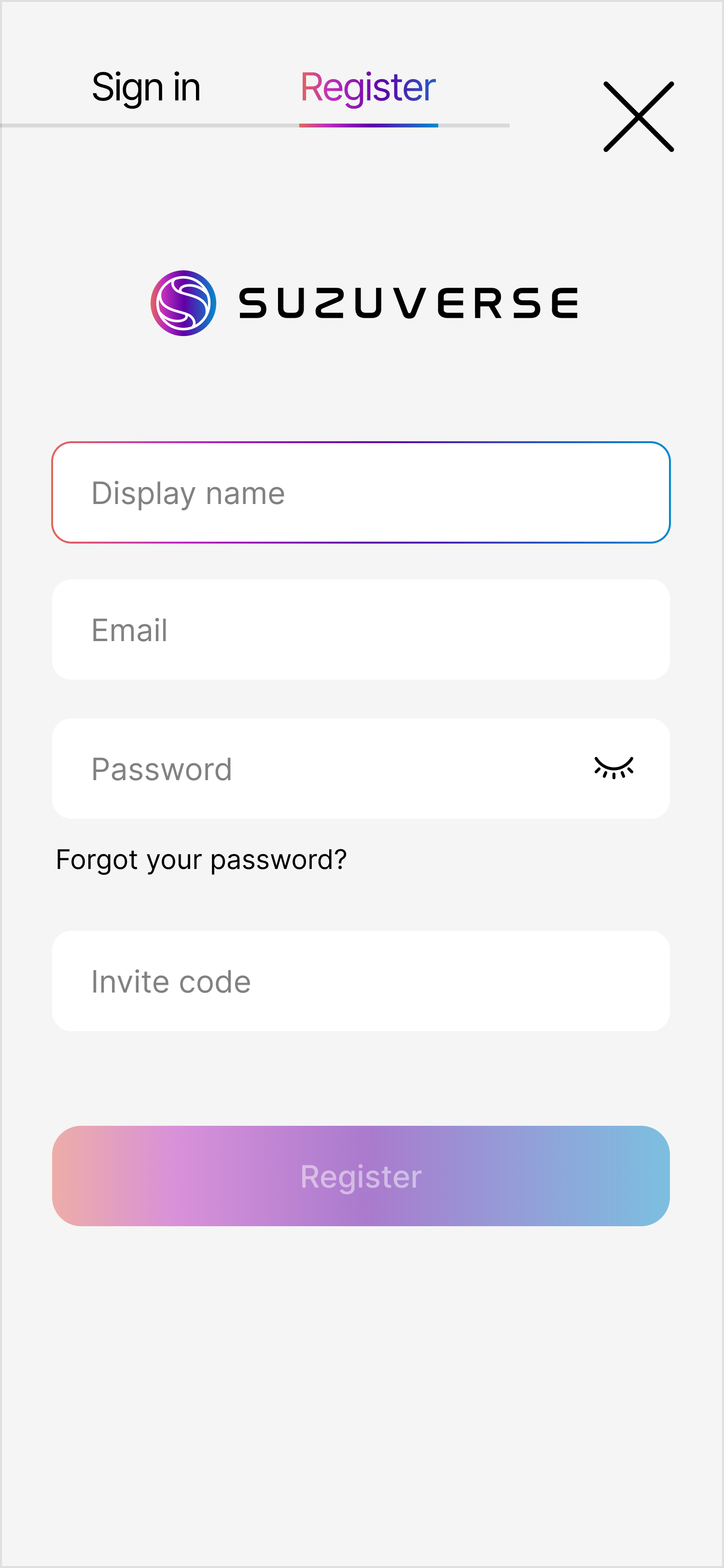
Task: Tap the Email input field
Action: click(360, 630)
